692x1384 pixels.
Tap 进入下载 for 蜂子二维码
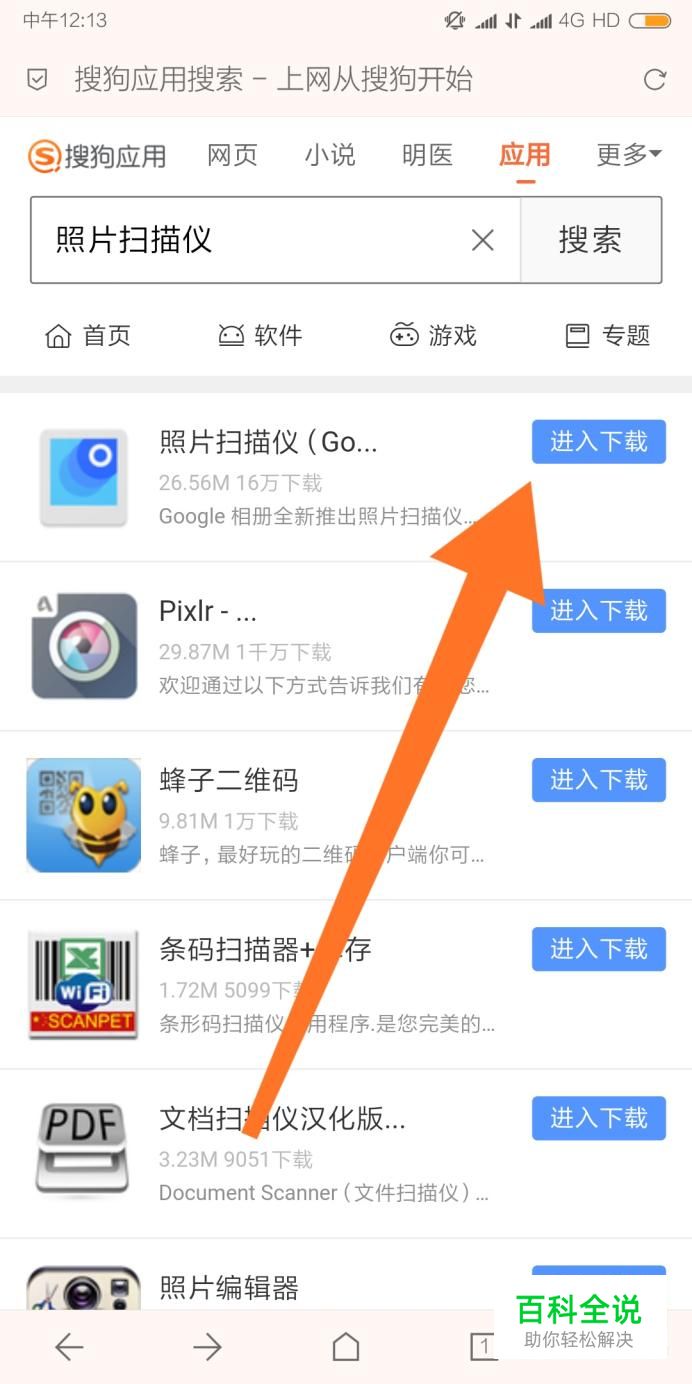pos(598,780)
